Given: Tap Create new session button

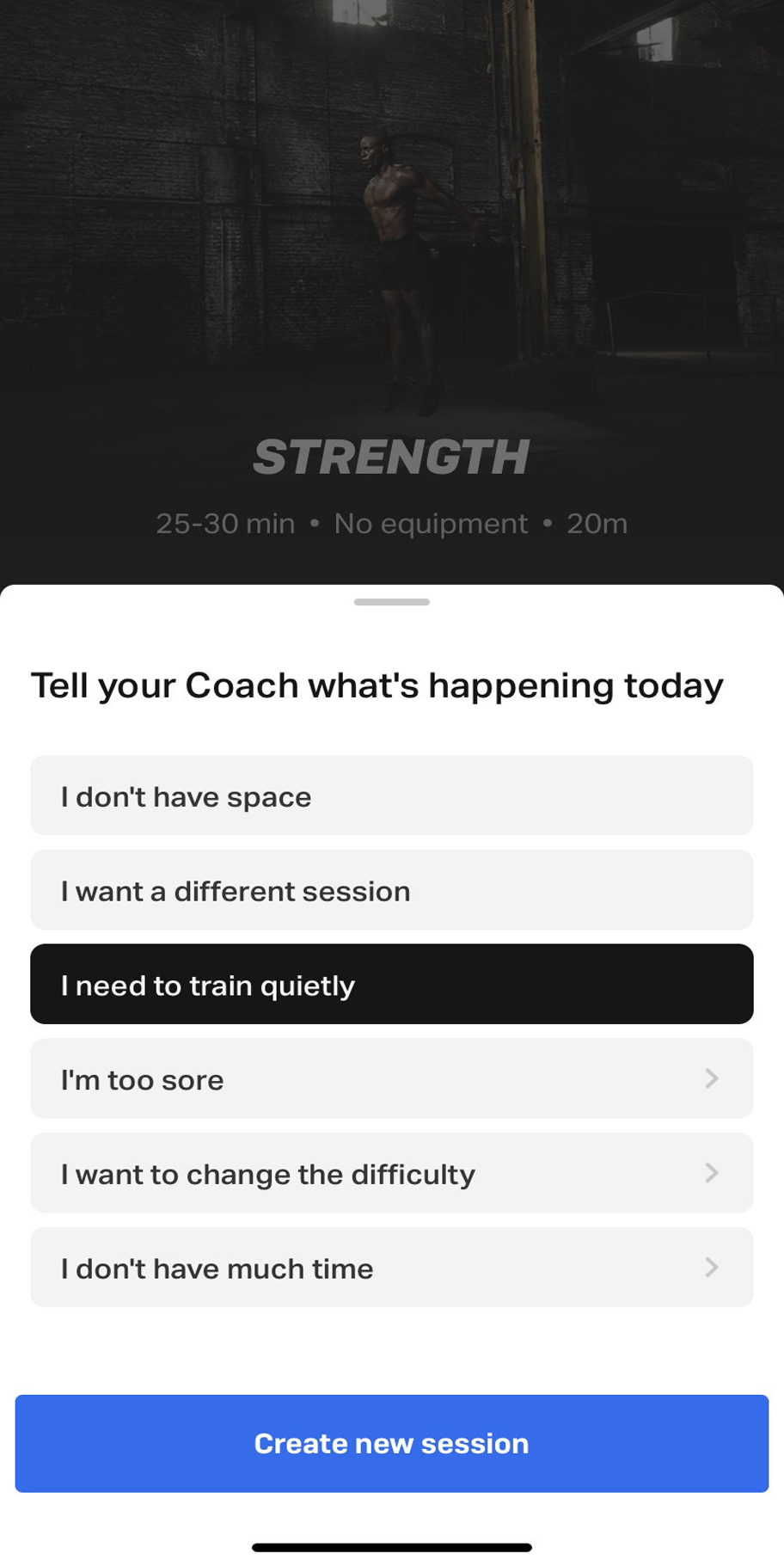Looking at the screenshot, I should 392,1443.
